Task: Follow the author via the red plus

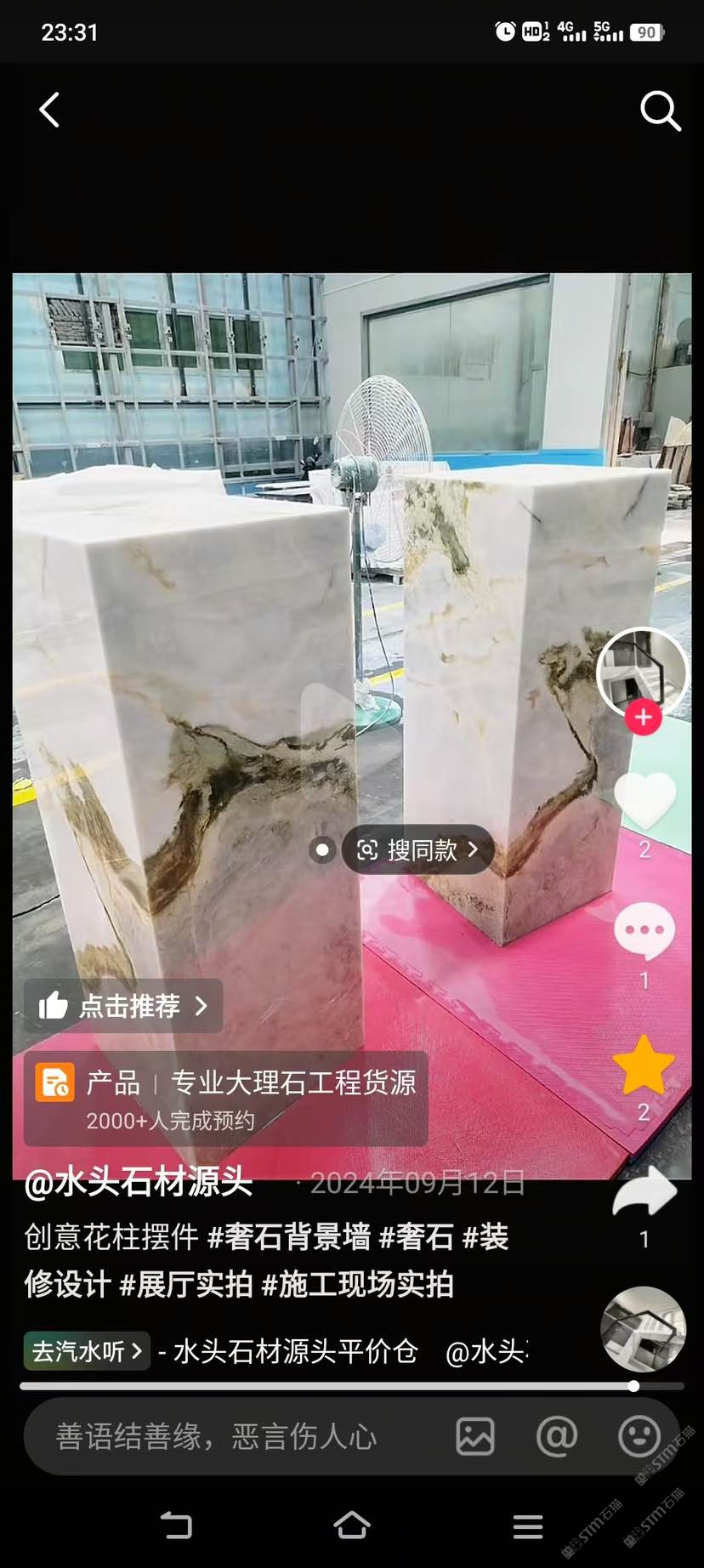Action: point(643,718)
